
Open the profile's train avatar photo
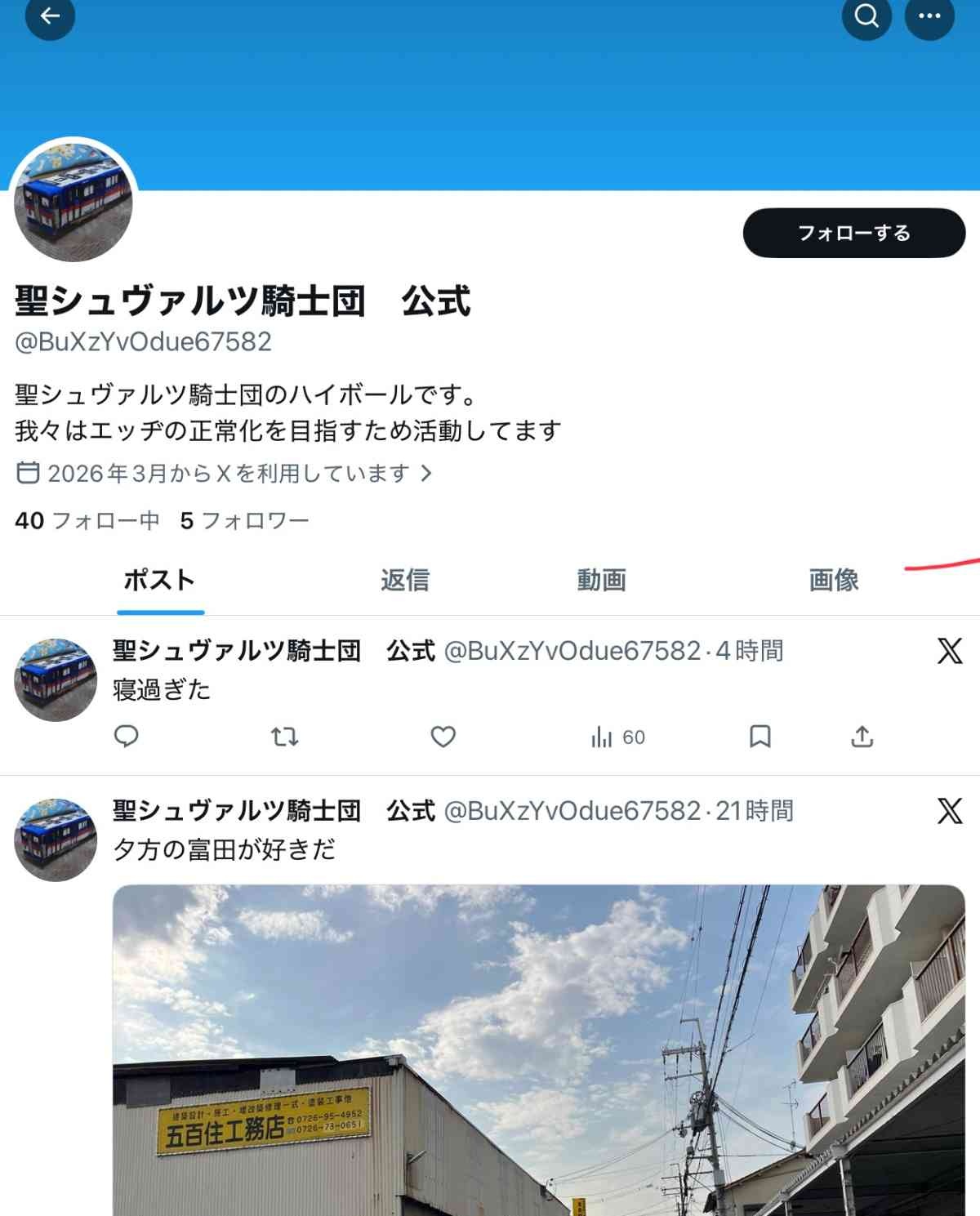pos(73,202)
